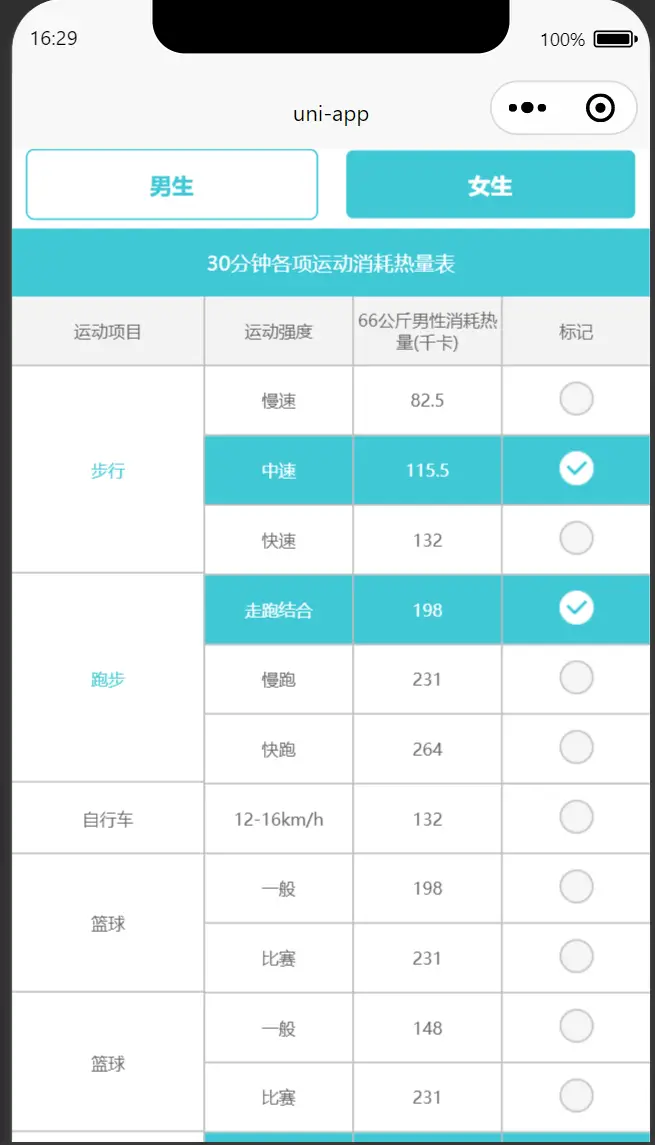The width and height of the screenshot is (655, 1145).
Task: Uncheck the 中速 115.5 row
Action: [x=576, y=468]
